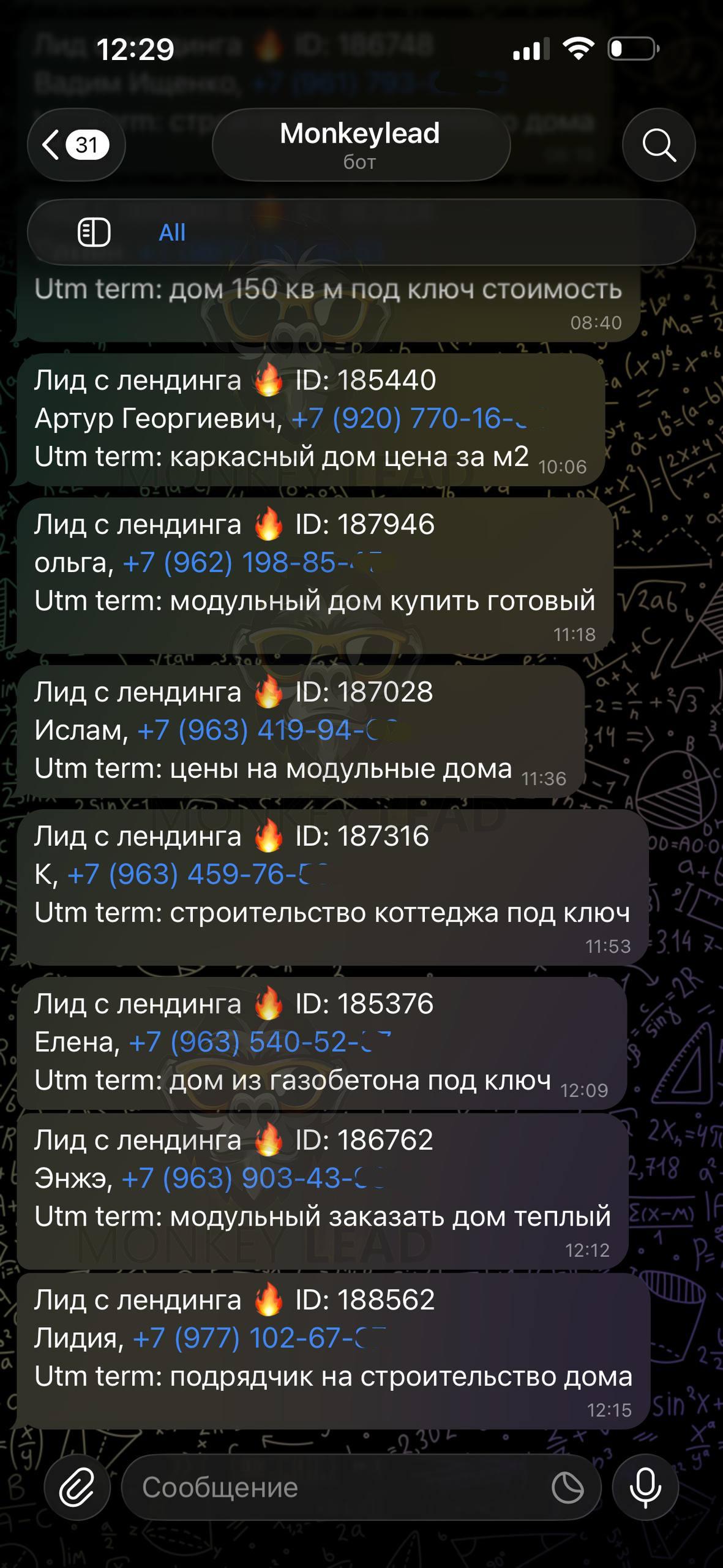Screen dimensions: 723x1568
Task: Search within this chat
Action: 658,145
